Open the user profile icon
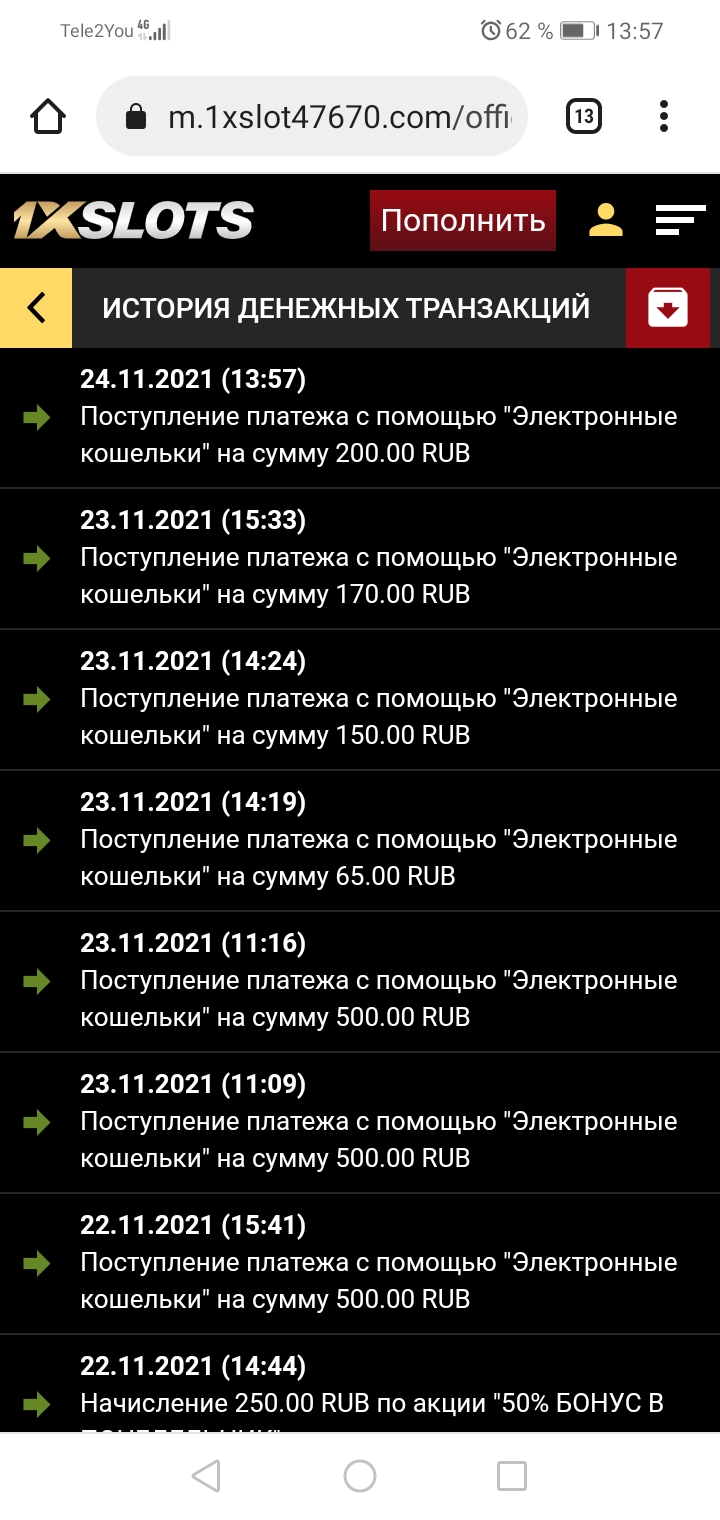Image resolution: width=720 pixels, height=1520 pixels. pos(606,220)
